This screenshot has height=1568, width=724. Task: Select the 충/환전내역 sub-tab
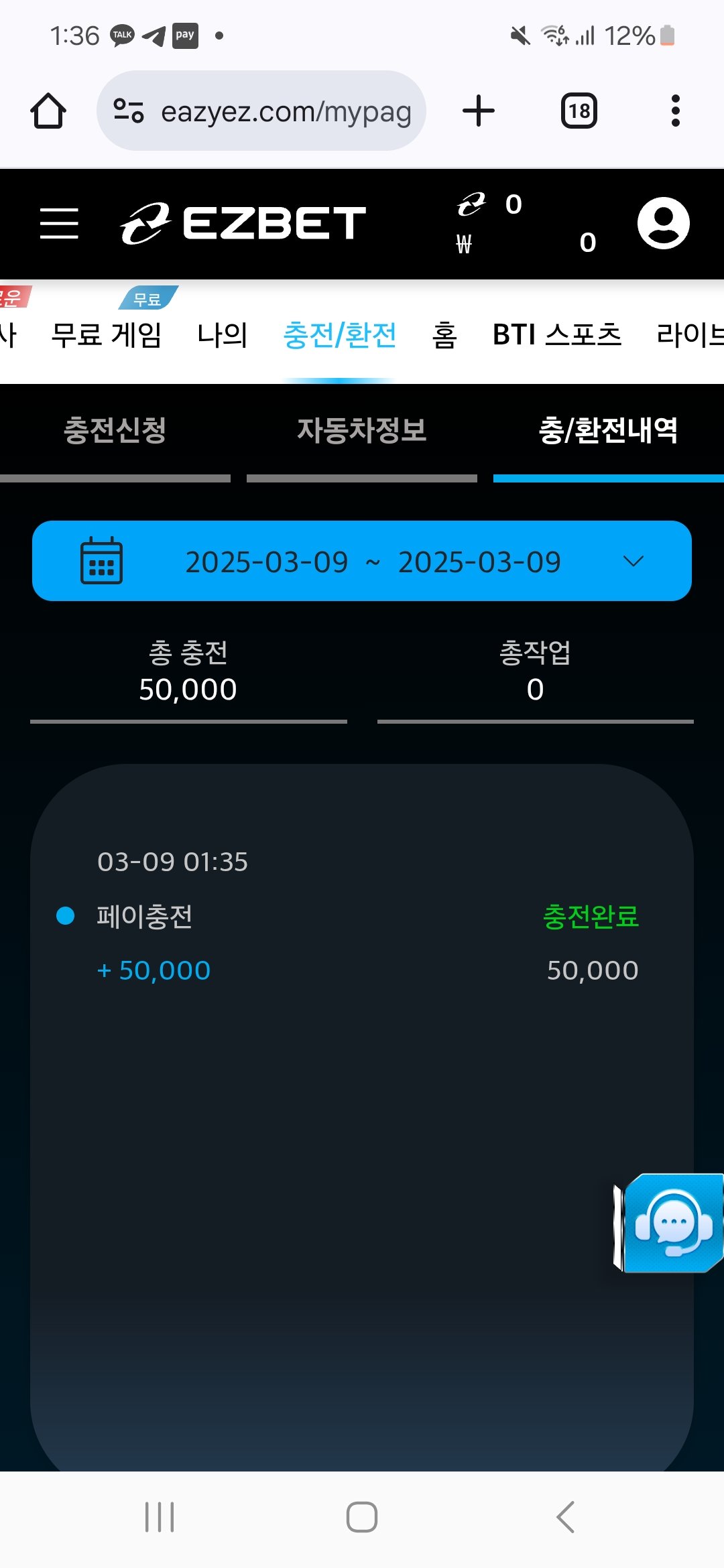[x=608, y=430]
